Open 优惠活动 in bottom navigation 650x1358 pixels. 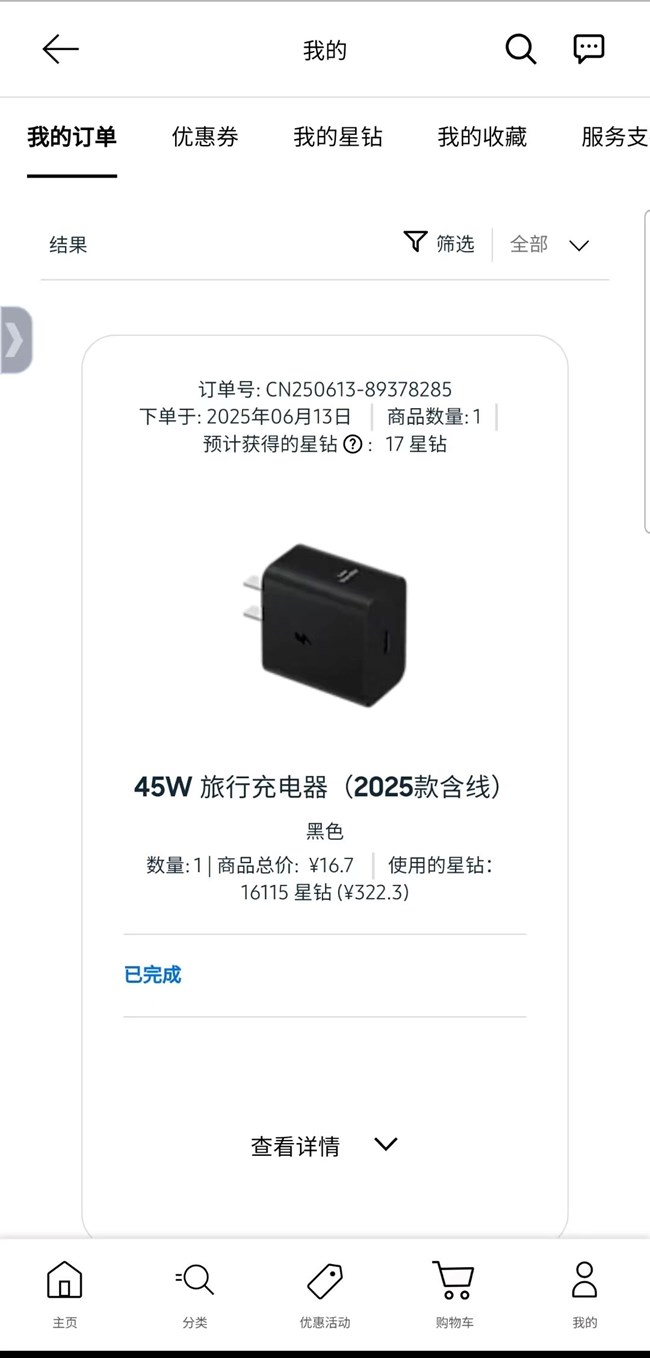325,1294
